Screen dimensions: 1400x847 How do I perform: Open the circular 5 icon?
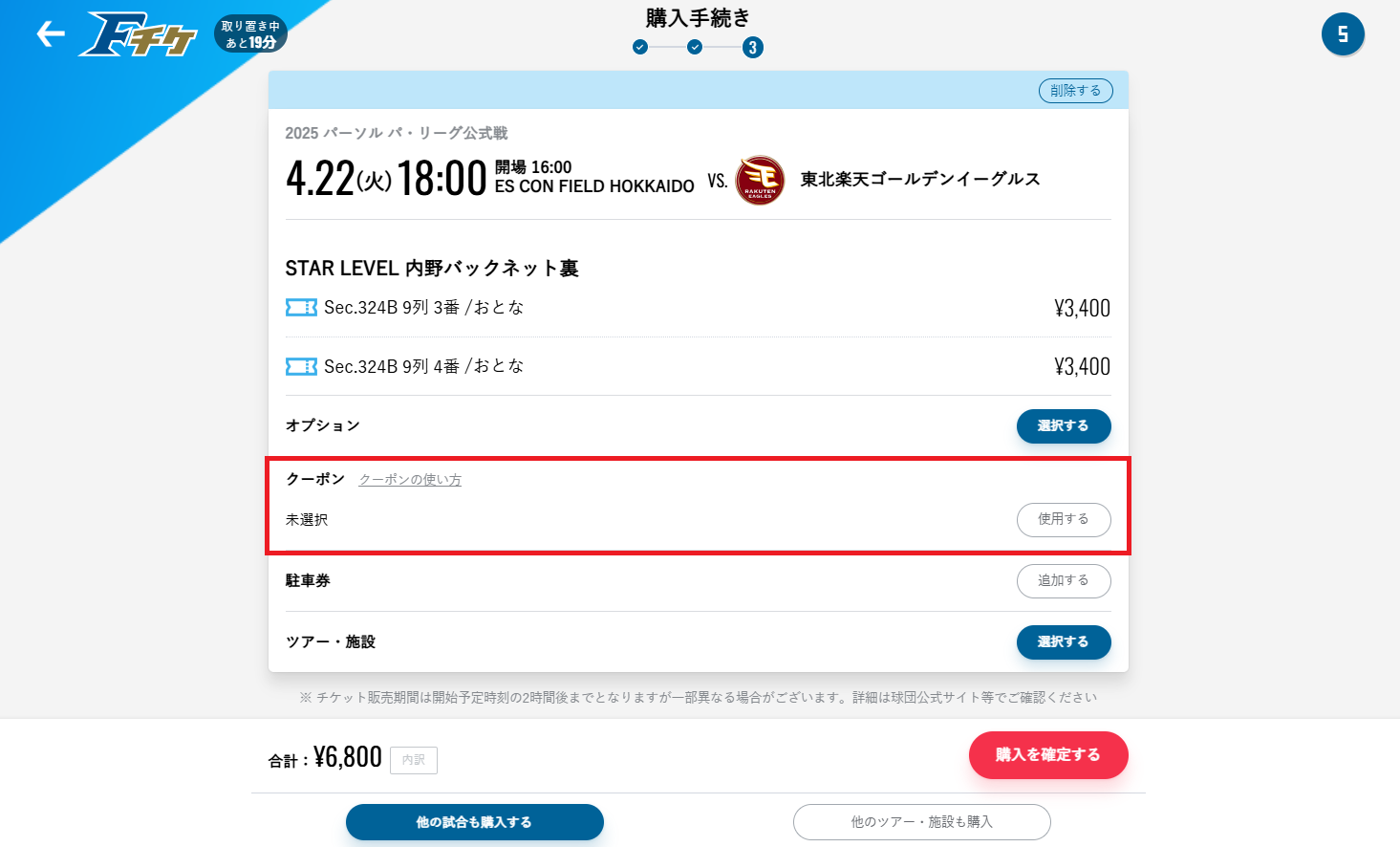pos(1343,35)
